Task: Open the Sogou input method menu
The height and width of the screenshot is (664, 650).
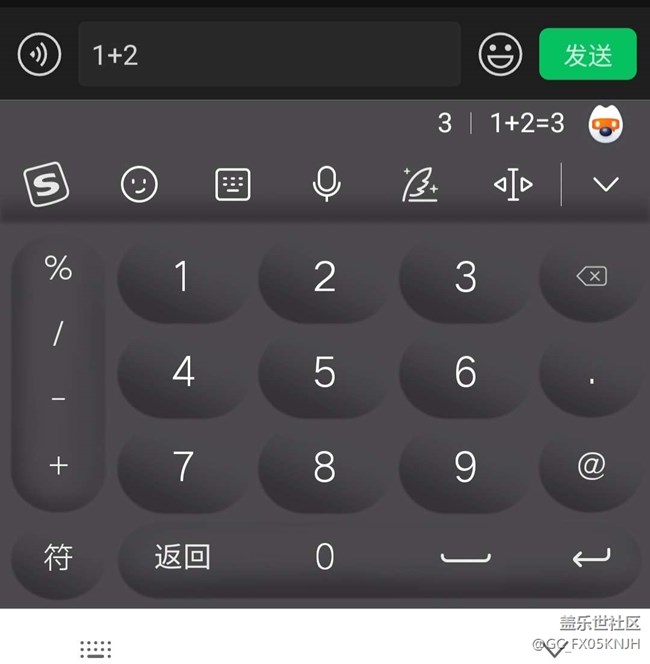Action: point(46,184)
